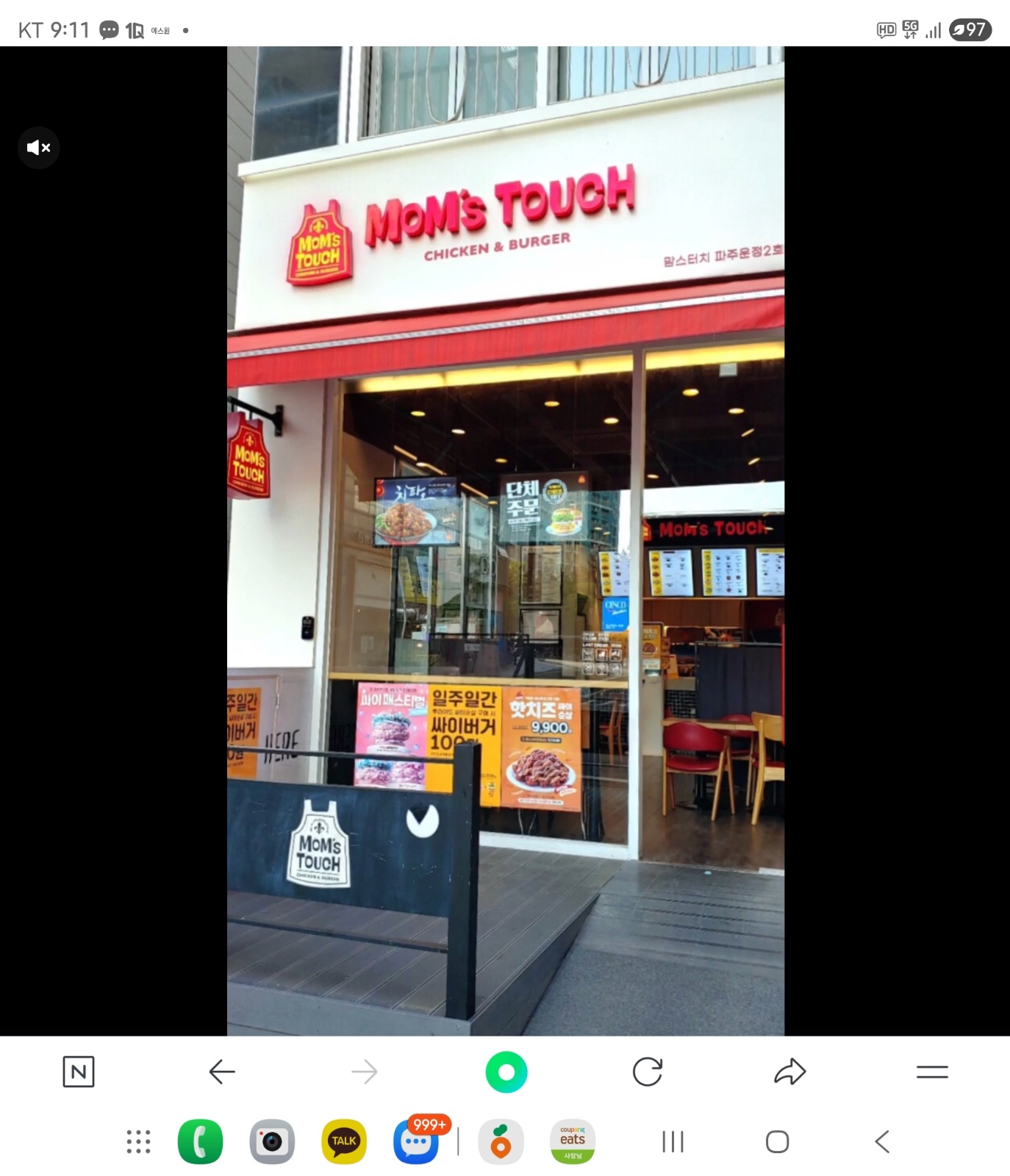Screen dimensions: 1010x1176
Task: Tap the green Naver search circle
Action: (x=506, y=1072)
